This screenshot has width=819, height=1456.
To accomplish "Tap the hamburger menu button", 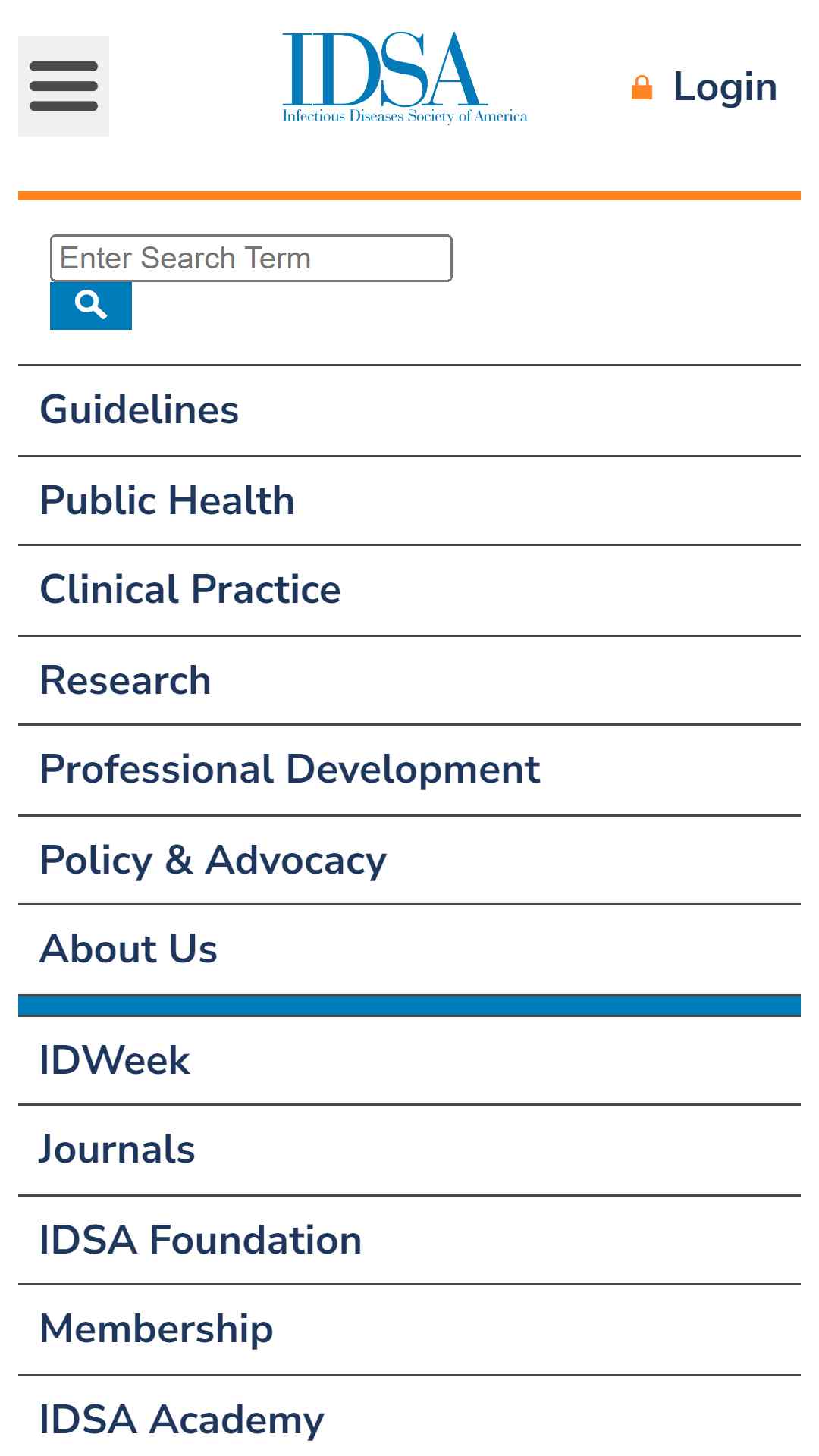I will pyautogui.click(x=64, y=86).
